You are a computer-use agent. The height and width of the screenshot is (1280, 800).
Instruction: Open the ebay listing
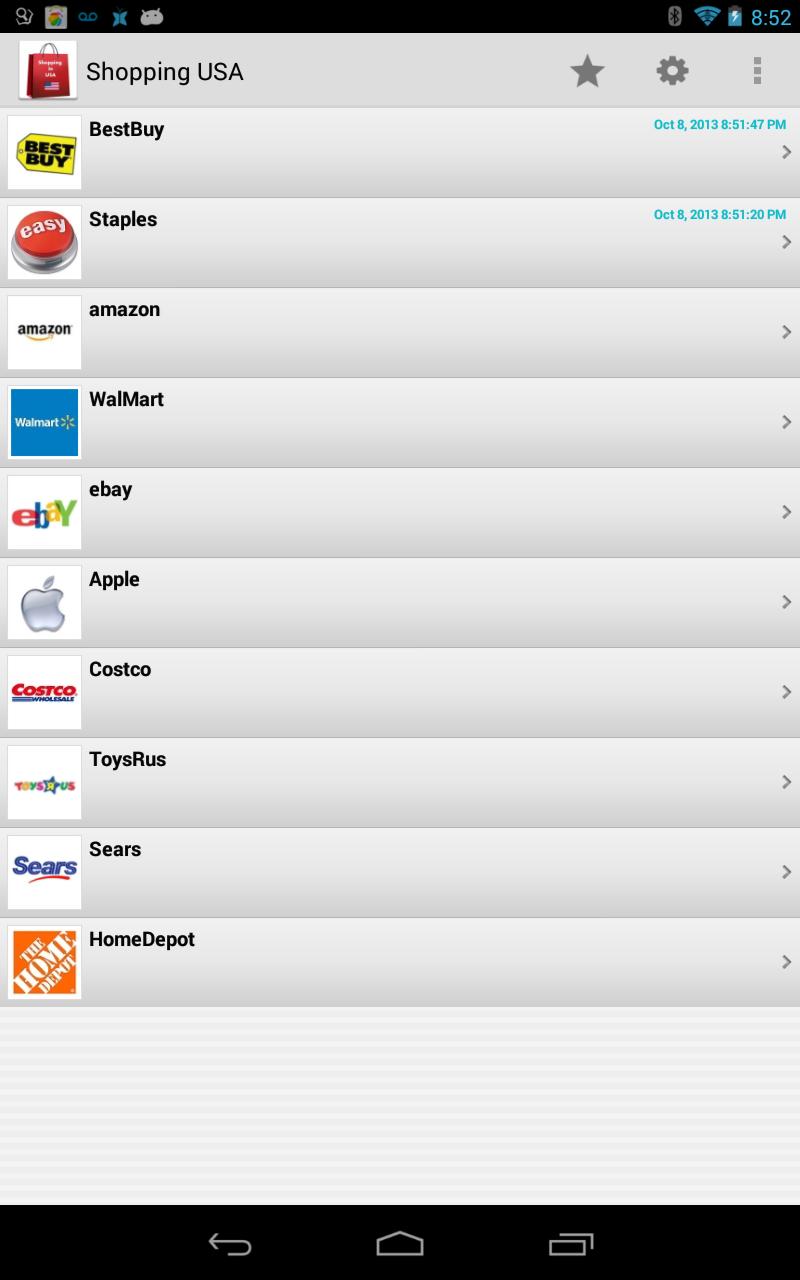(x=400, y=512)
